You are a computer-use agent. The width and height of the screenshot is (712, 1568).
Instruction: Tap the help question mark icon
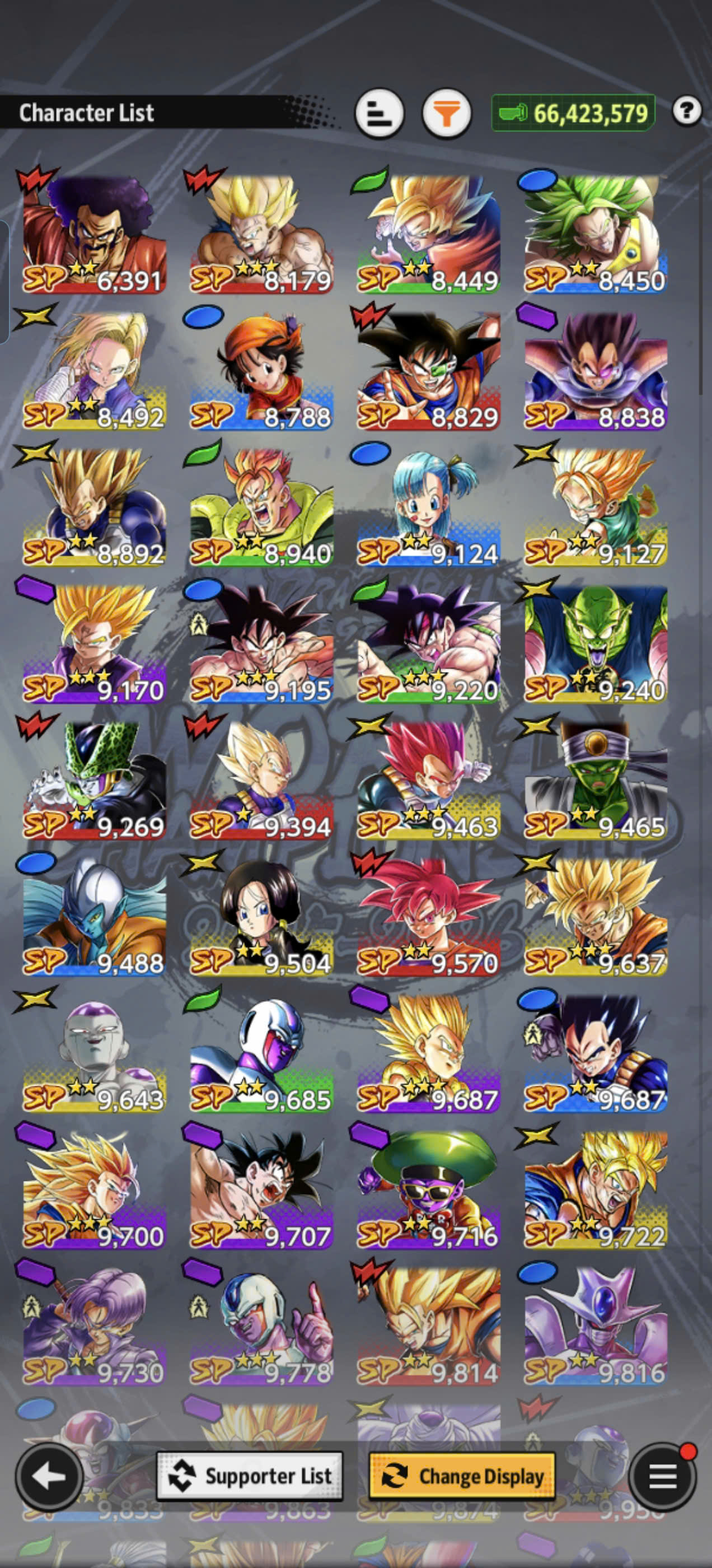click(687, 111)
